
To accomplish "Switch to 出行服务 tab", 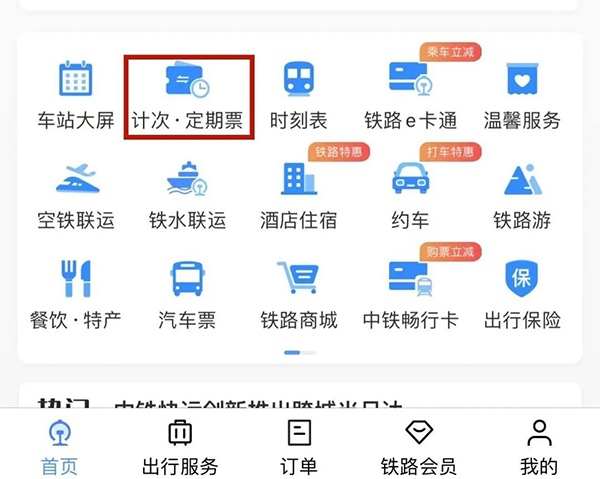I will pos(180,447).
